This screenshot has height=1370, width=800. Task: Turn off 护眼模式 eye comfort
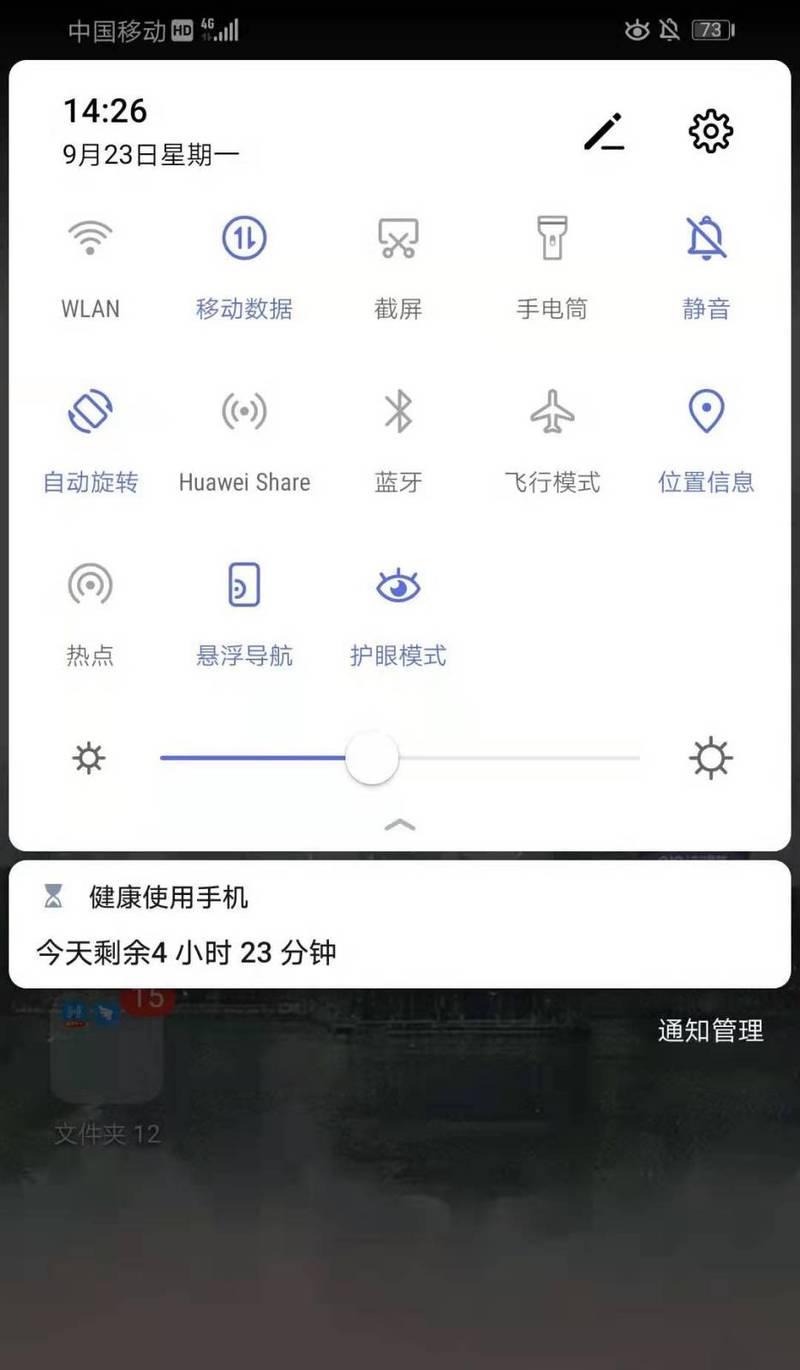tap(398, 585)
